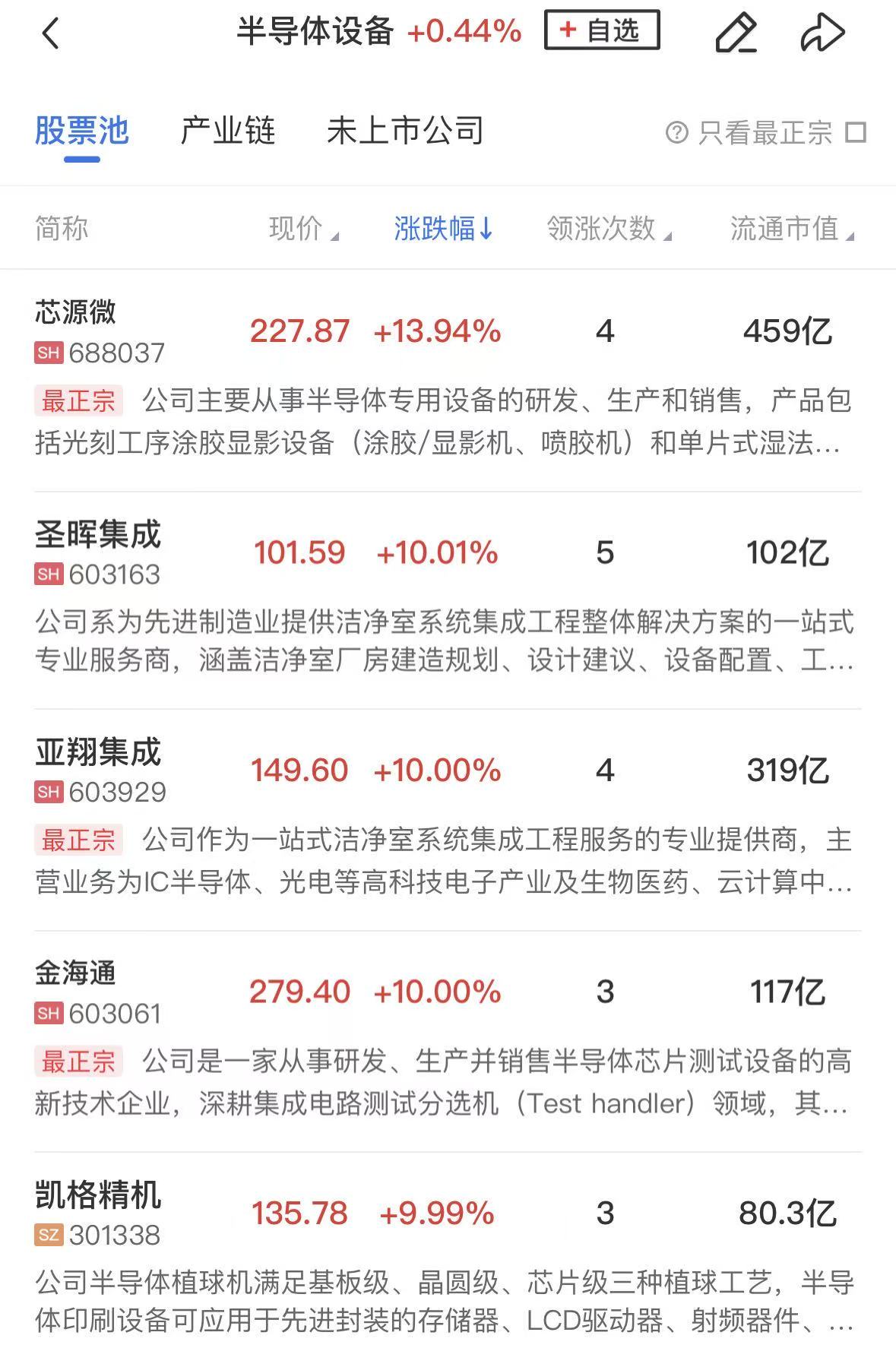Tap the pencil edit icon
The image size is (896, 1367).
pyautogui.click(x=736, y=33)
